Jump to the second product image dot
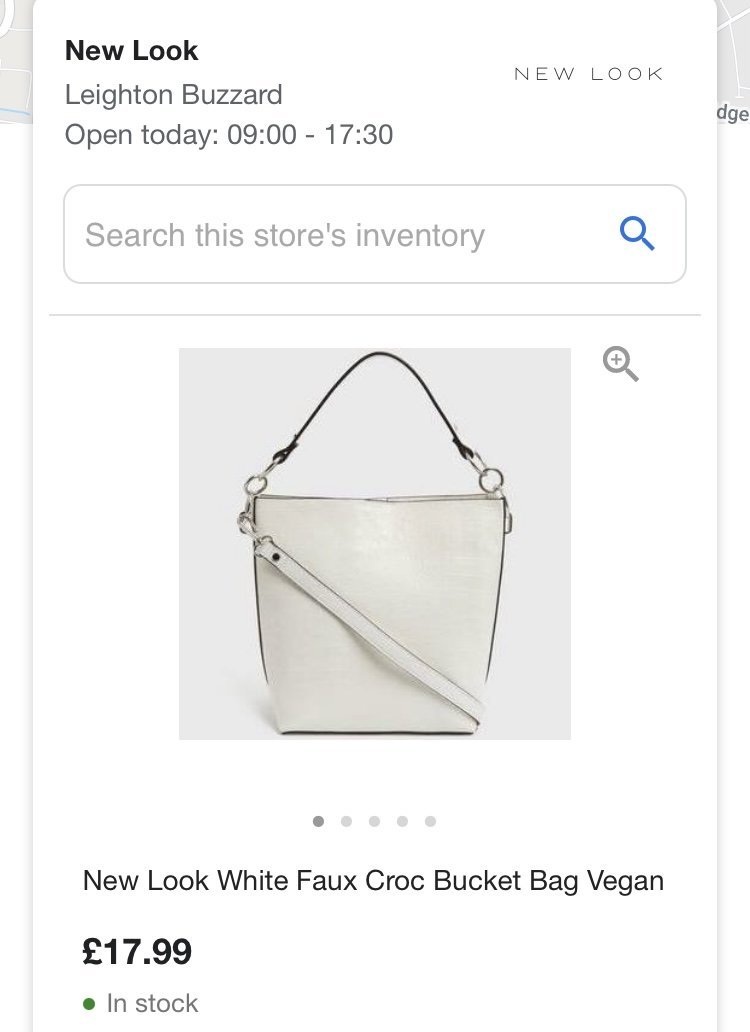Image resolution: width=750 pixels, height=1032 pixels. pyautogui.click(x=346, y=821)
